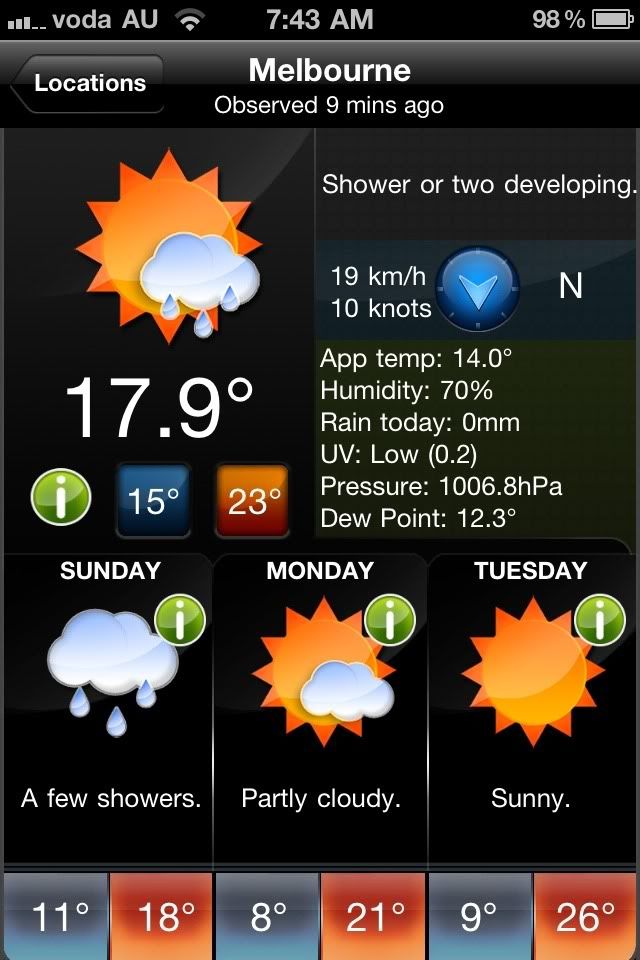Open Sunday's forecast info icon
Viewport: 640px width, 960px height.
click(180, 621)
